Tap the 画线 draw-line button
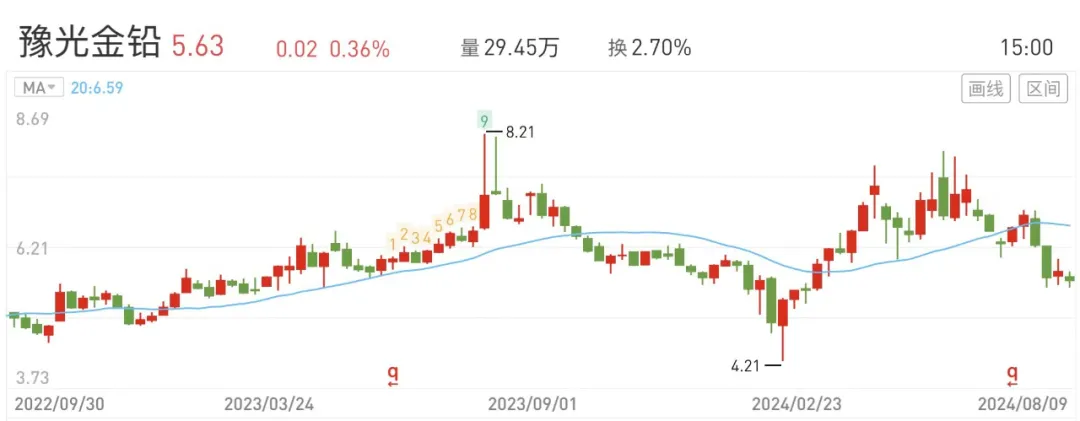 (986, 89)
